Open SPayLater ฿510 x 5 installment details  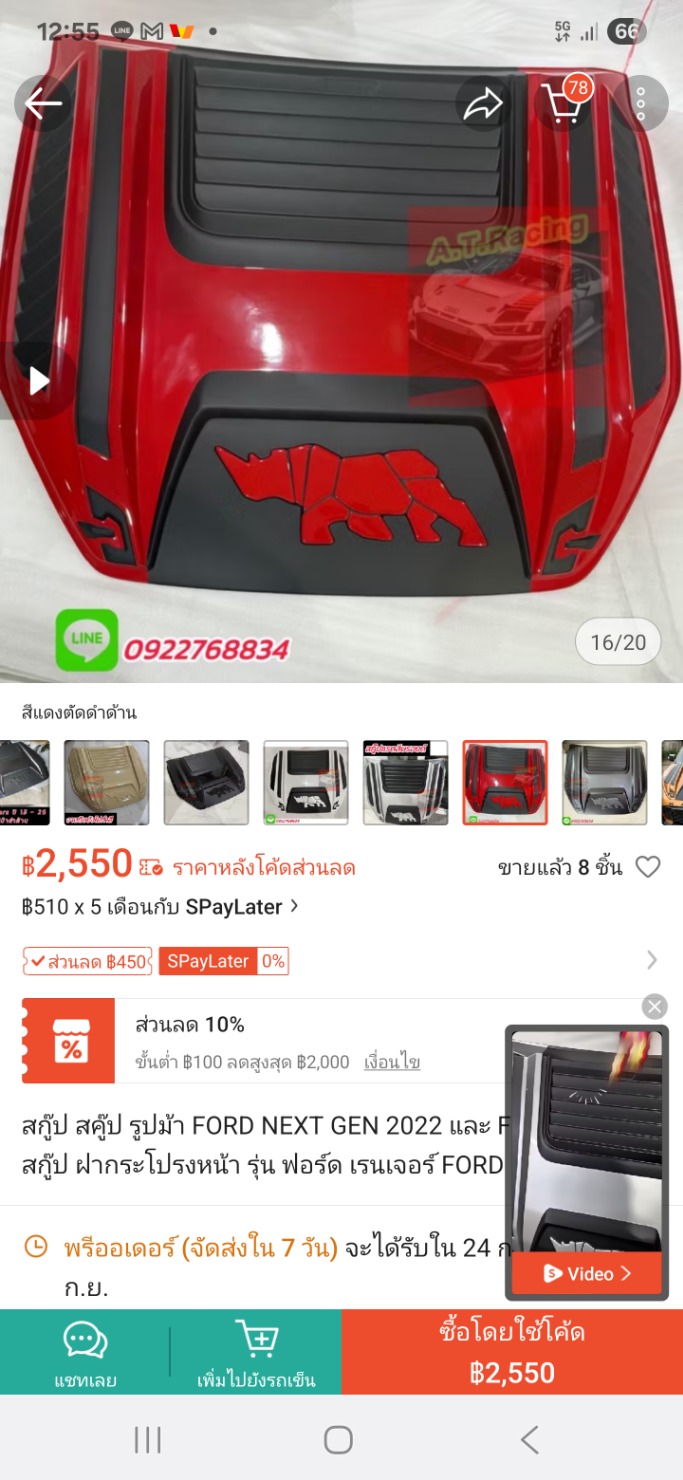pos(160,907)
